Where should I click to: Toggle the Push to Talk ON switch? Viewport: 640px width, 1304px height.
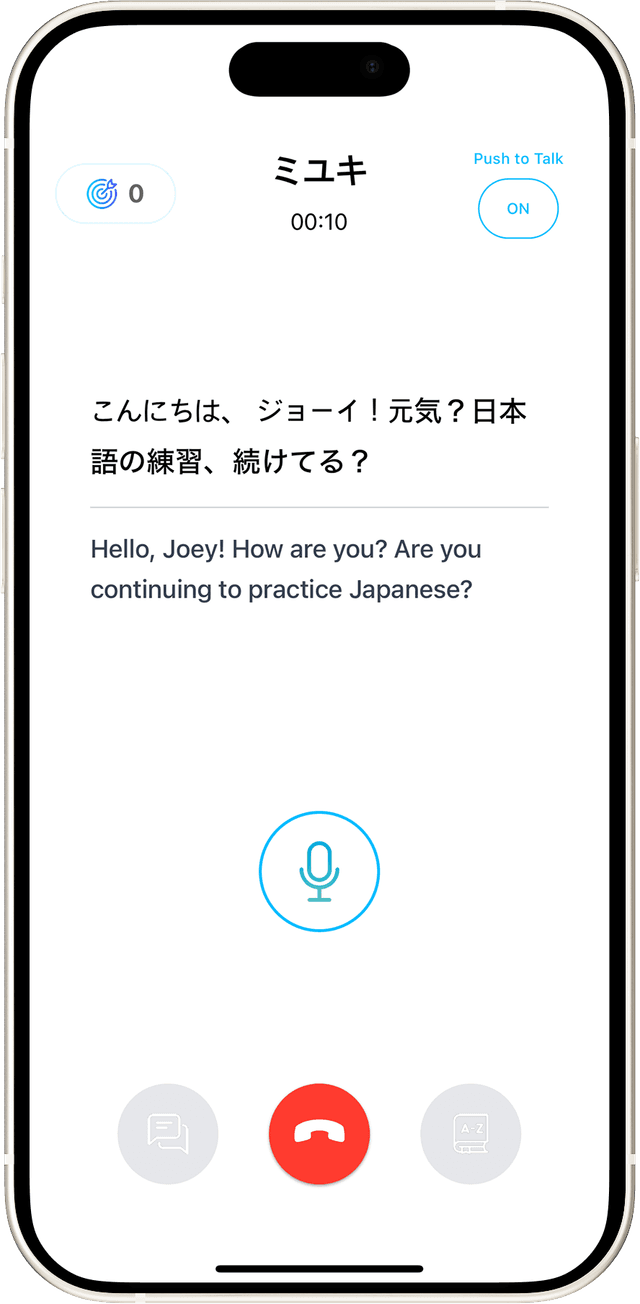pyautogui.click(x=518, y=209)
